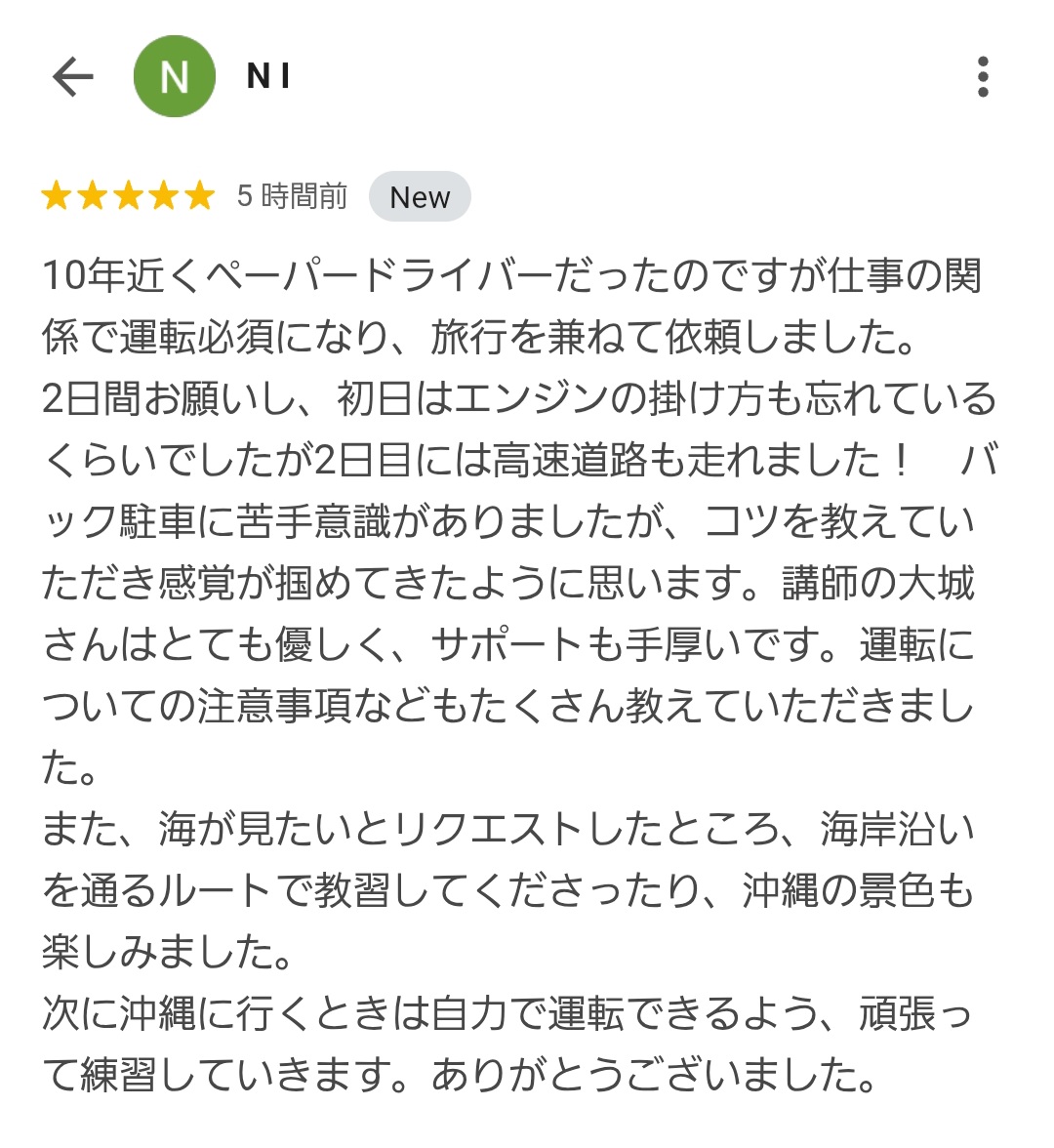Go back with the arrow icon
Screen dimensions: 1054x1148
pos(72,76)
